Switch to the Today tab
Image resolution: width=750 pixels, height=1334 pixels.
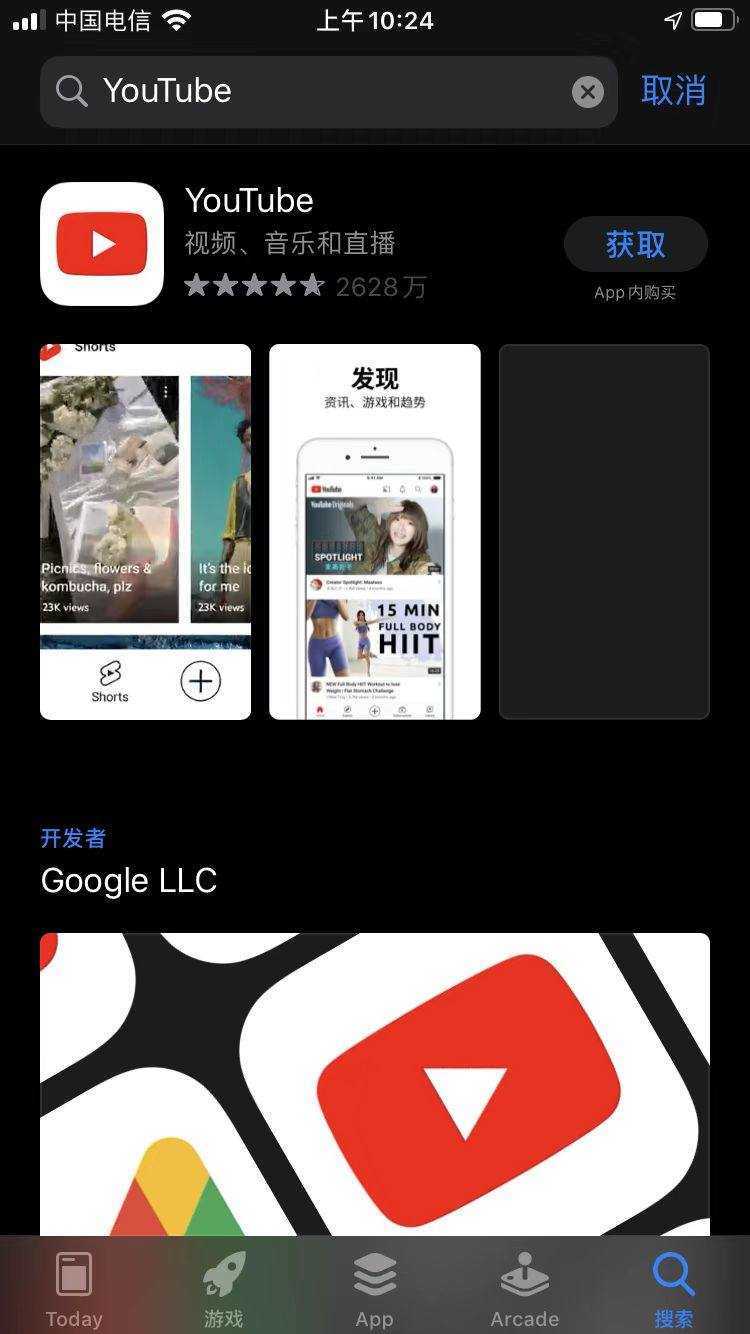coord(74,1288)
